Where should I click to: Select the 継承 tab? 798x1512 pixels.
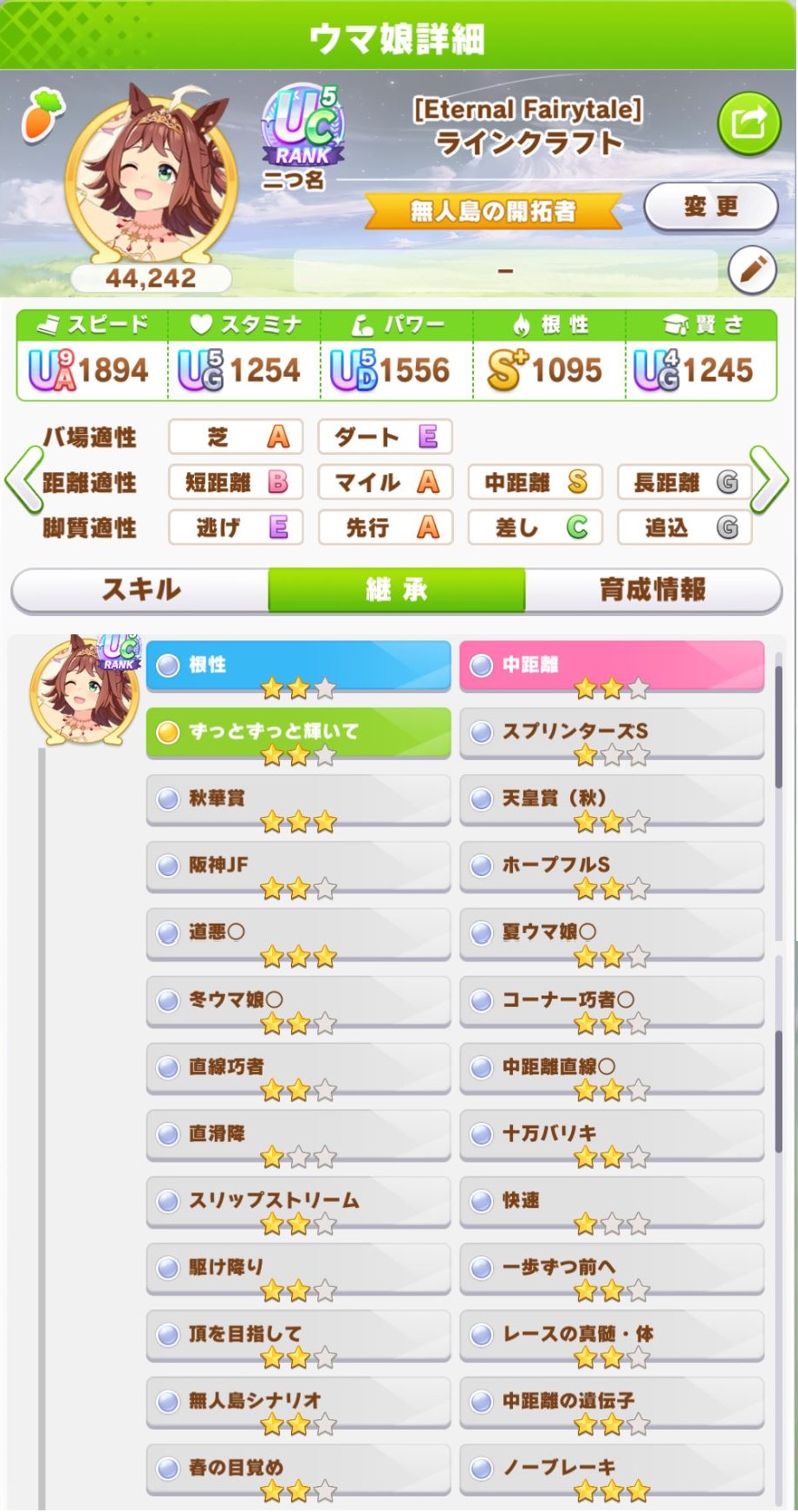pyautogui.click(x=397, y=590)
